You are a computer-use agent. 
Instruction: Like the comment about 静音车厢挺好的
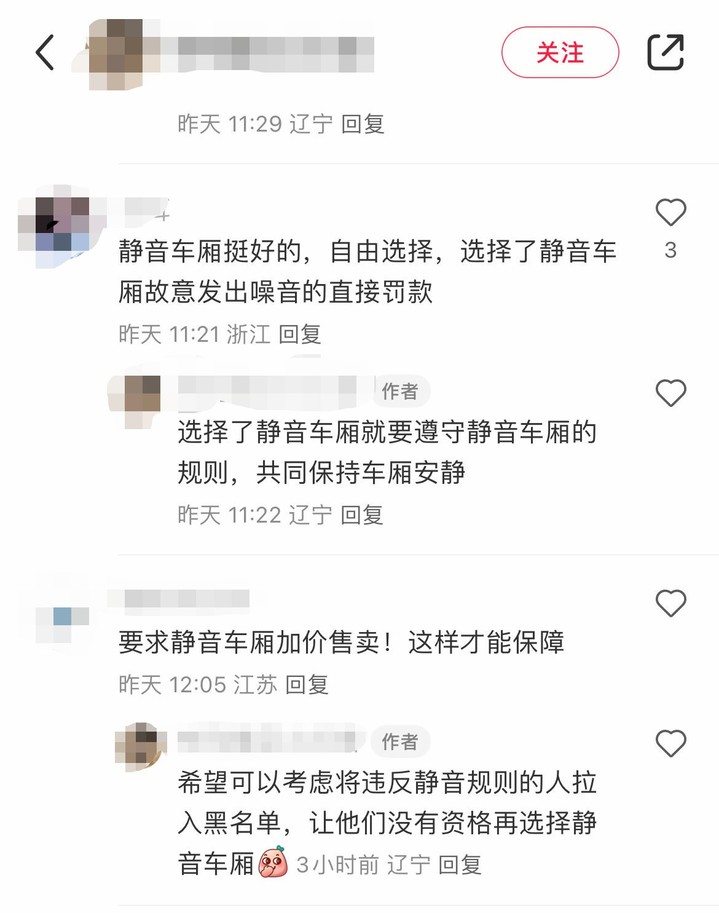point(670,213)
